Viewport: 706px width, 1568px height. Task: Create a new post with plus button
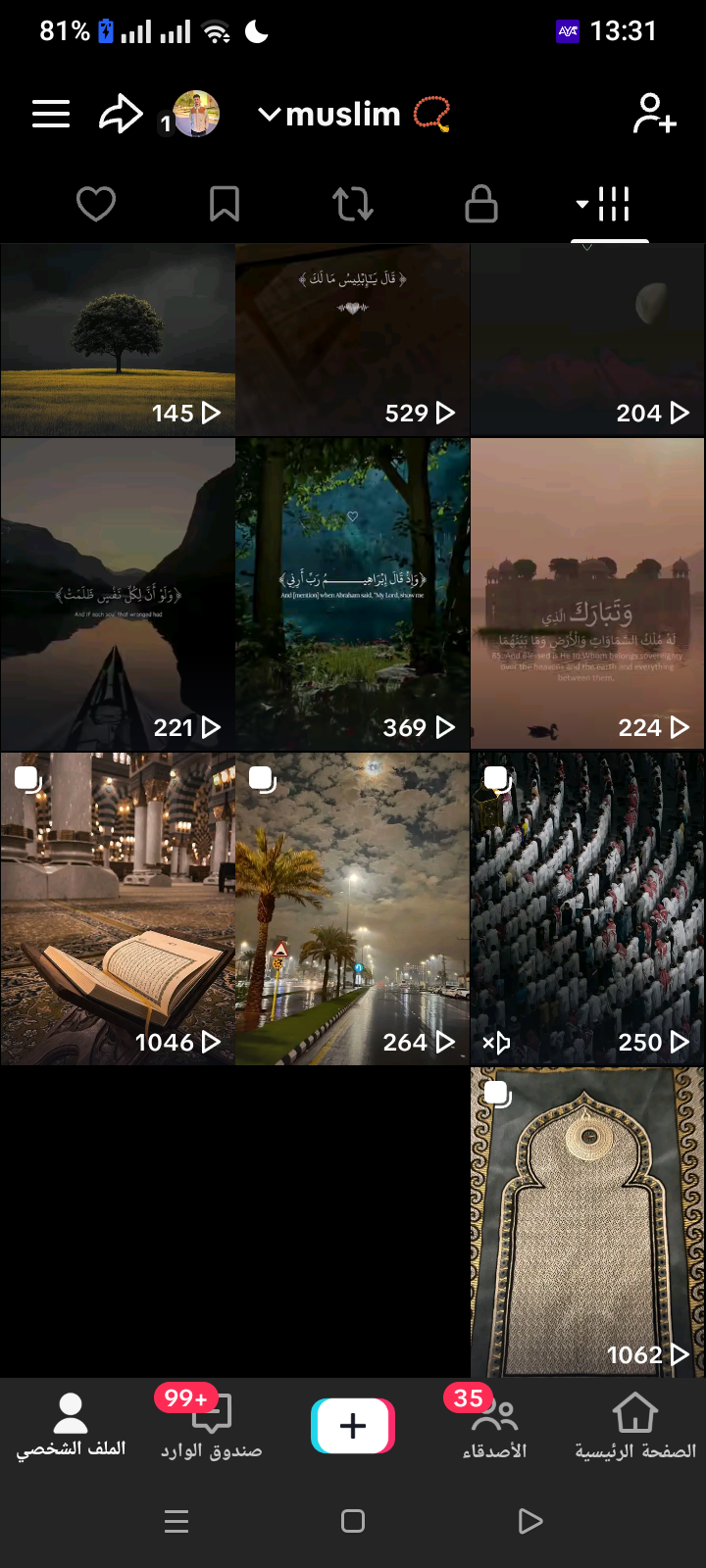[353, 1426]
